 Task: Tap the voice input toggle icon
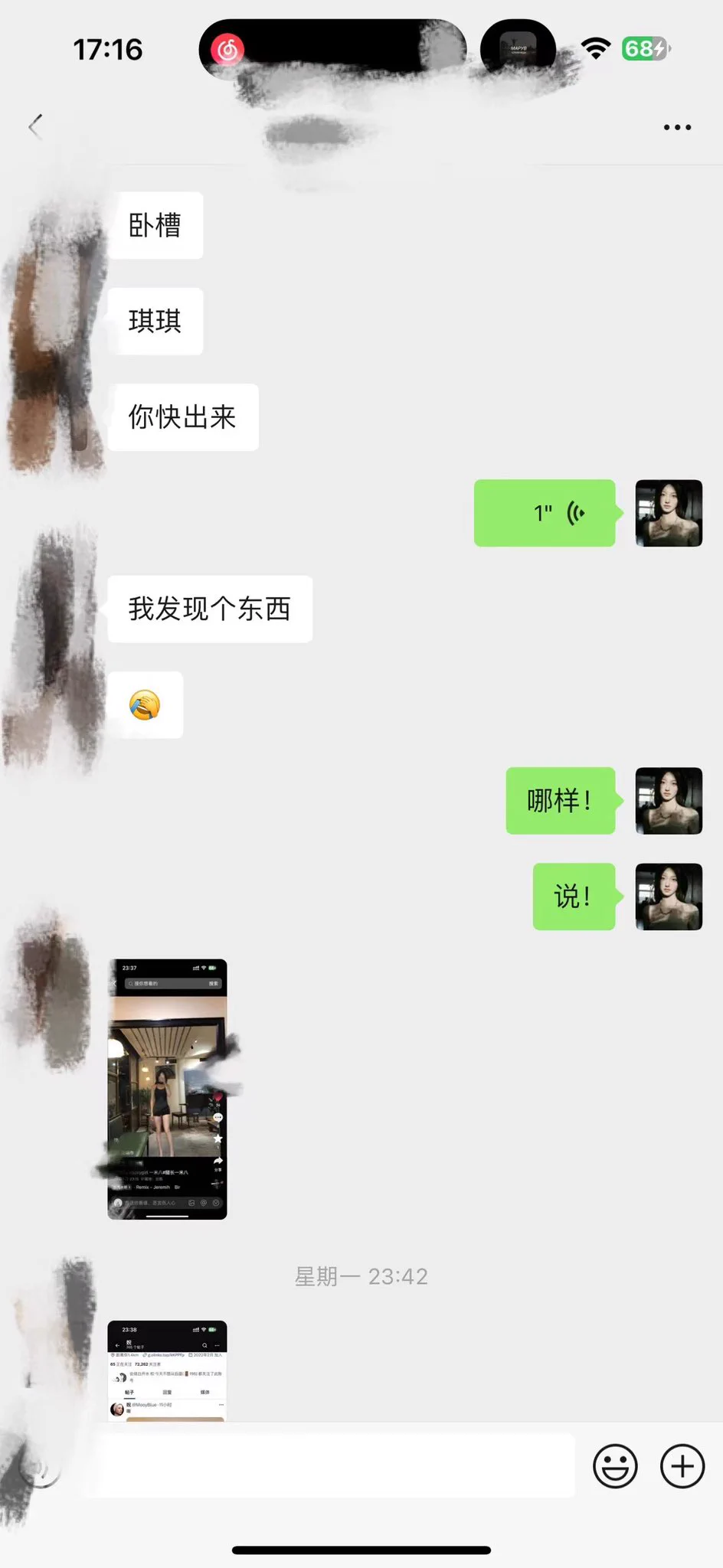click(x=41, y=1466)
